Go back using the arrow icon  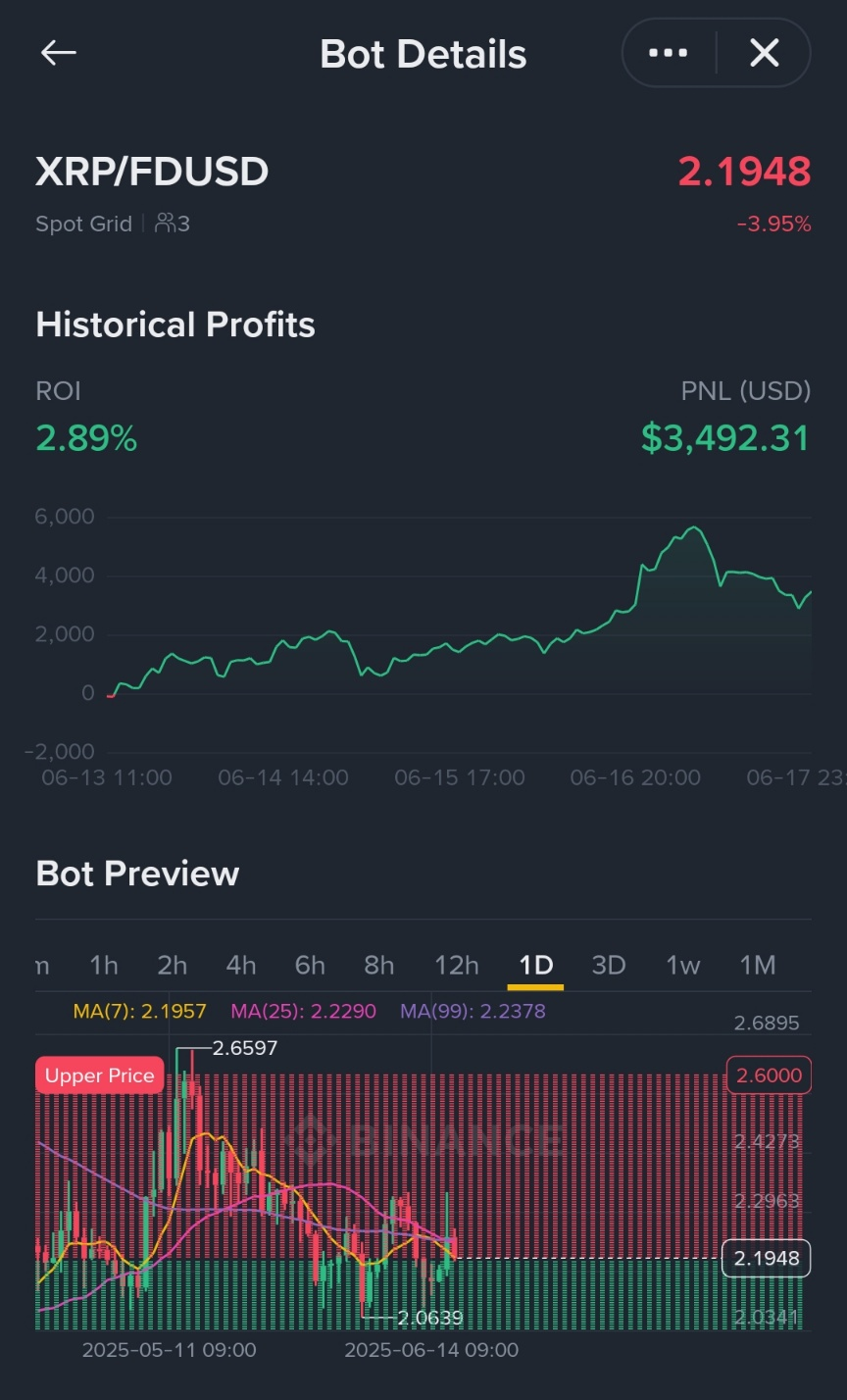point(58,54)
